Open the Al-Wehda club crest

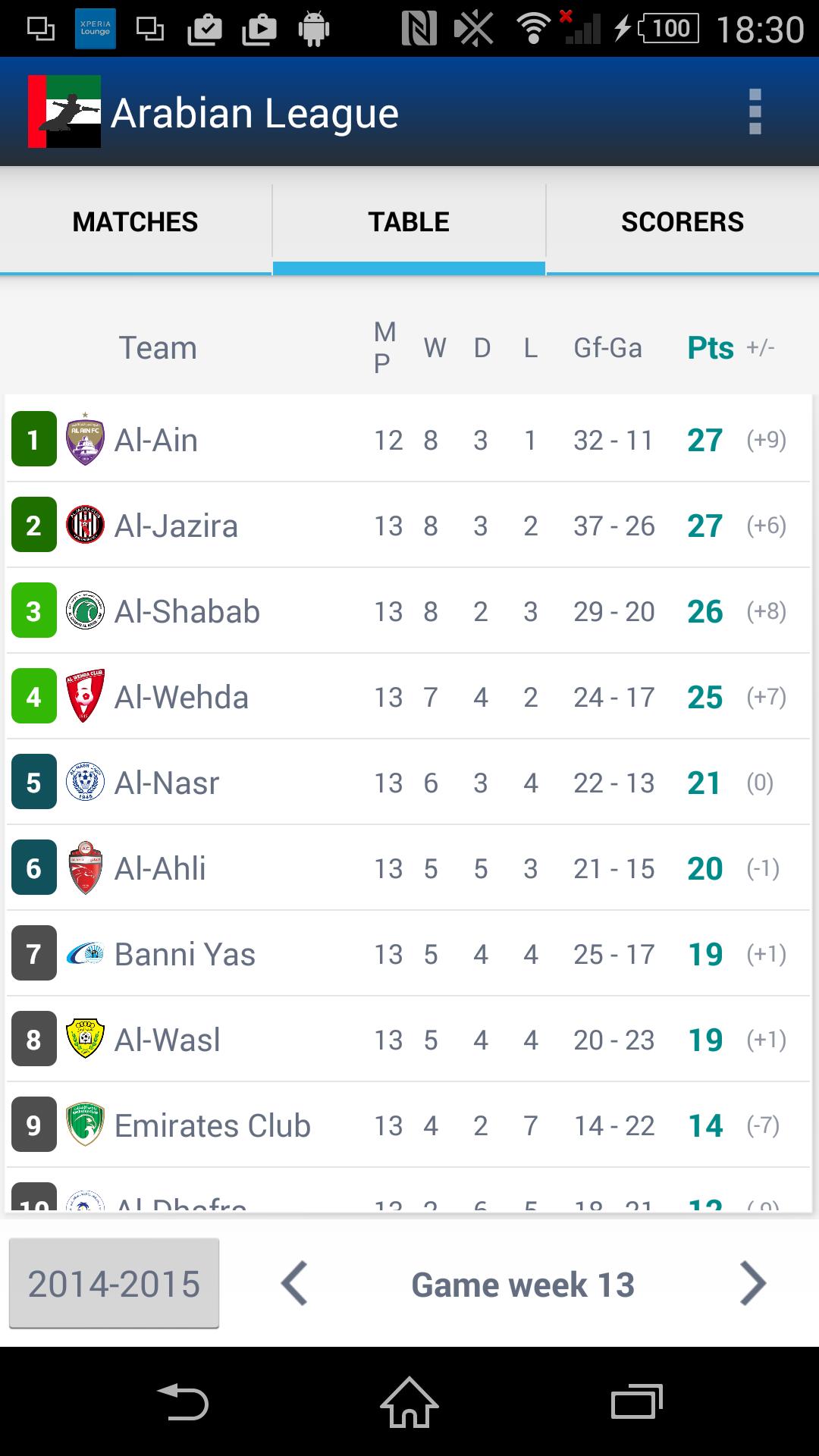pos(86,696)
